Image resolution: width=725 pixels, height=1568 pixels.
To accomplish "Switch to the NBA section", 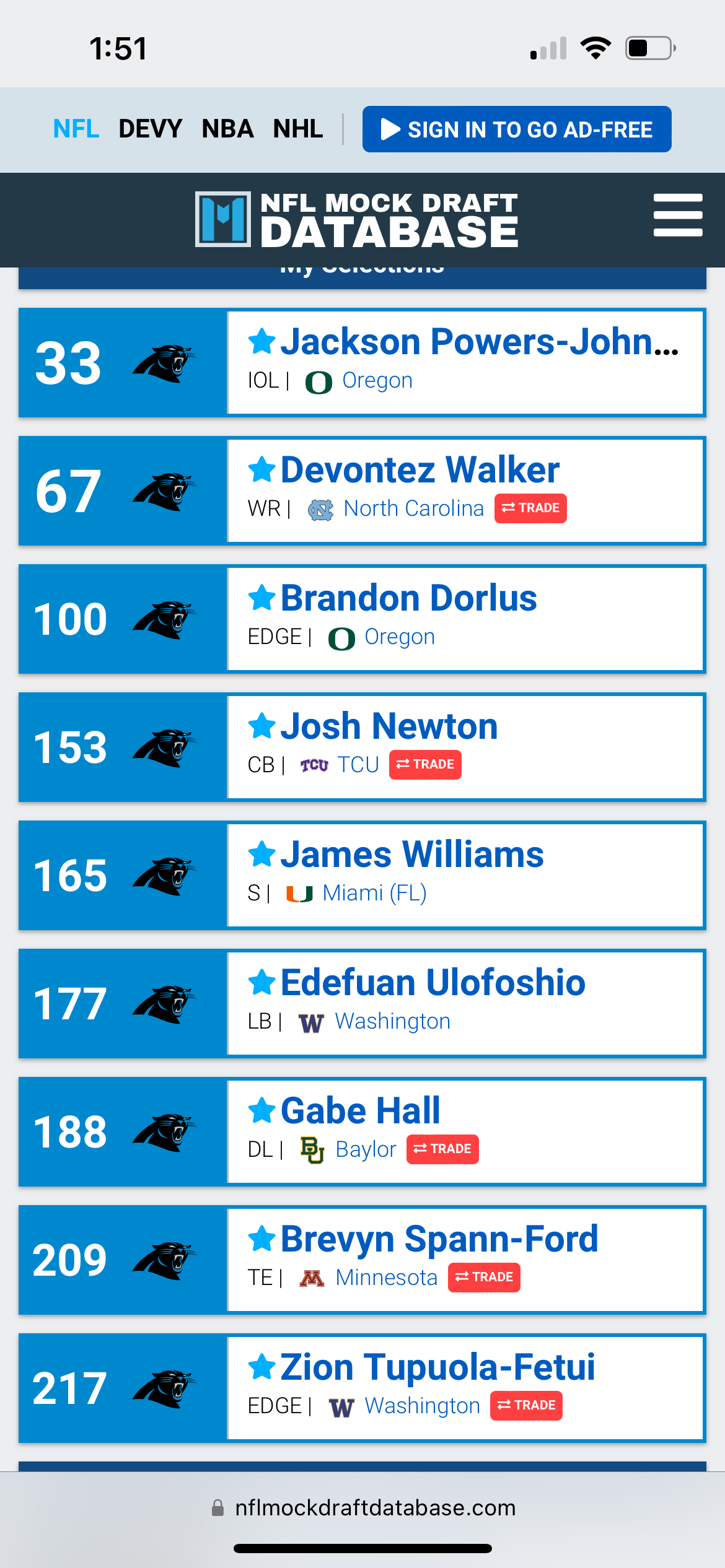I will coord(227,129).
